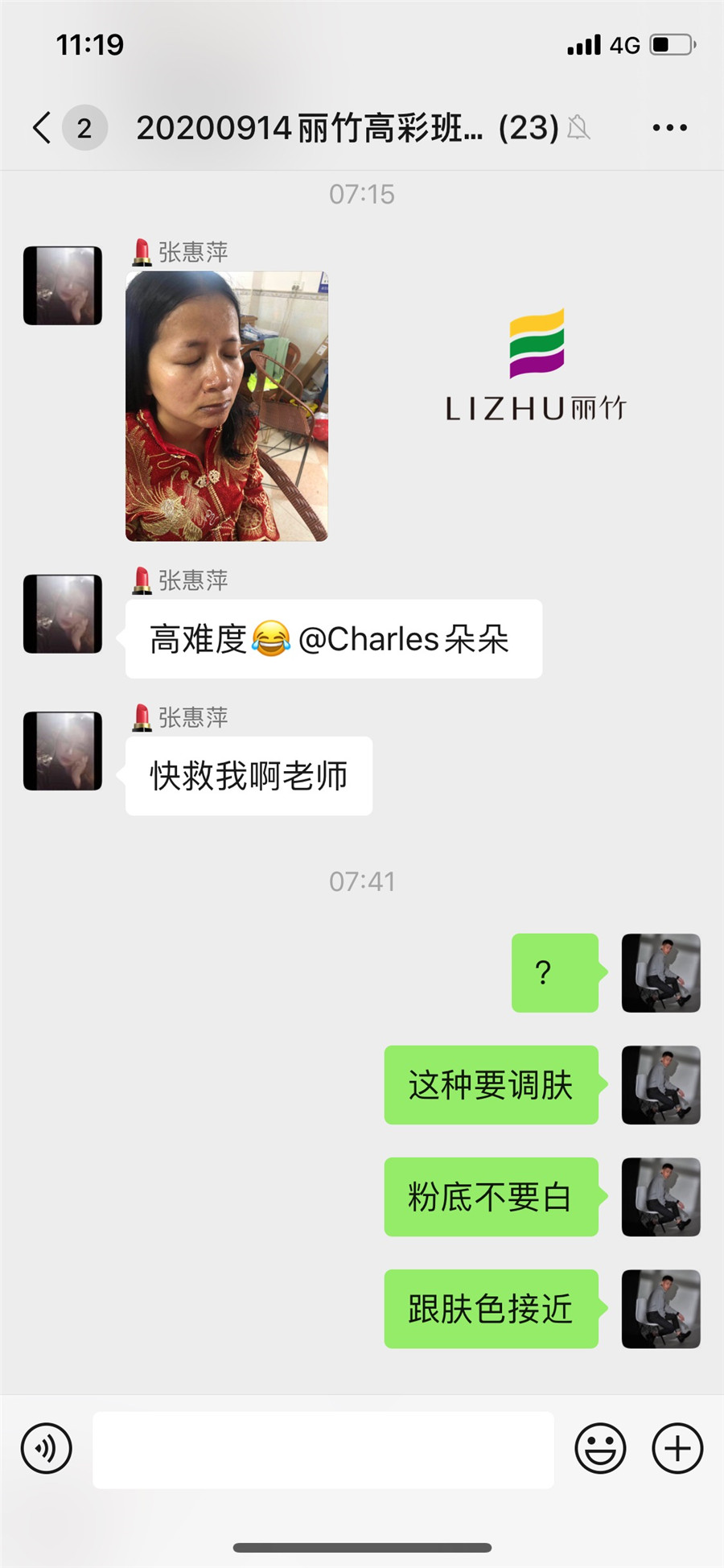Switch to voice message mode icon

pos(44,1447)
